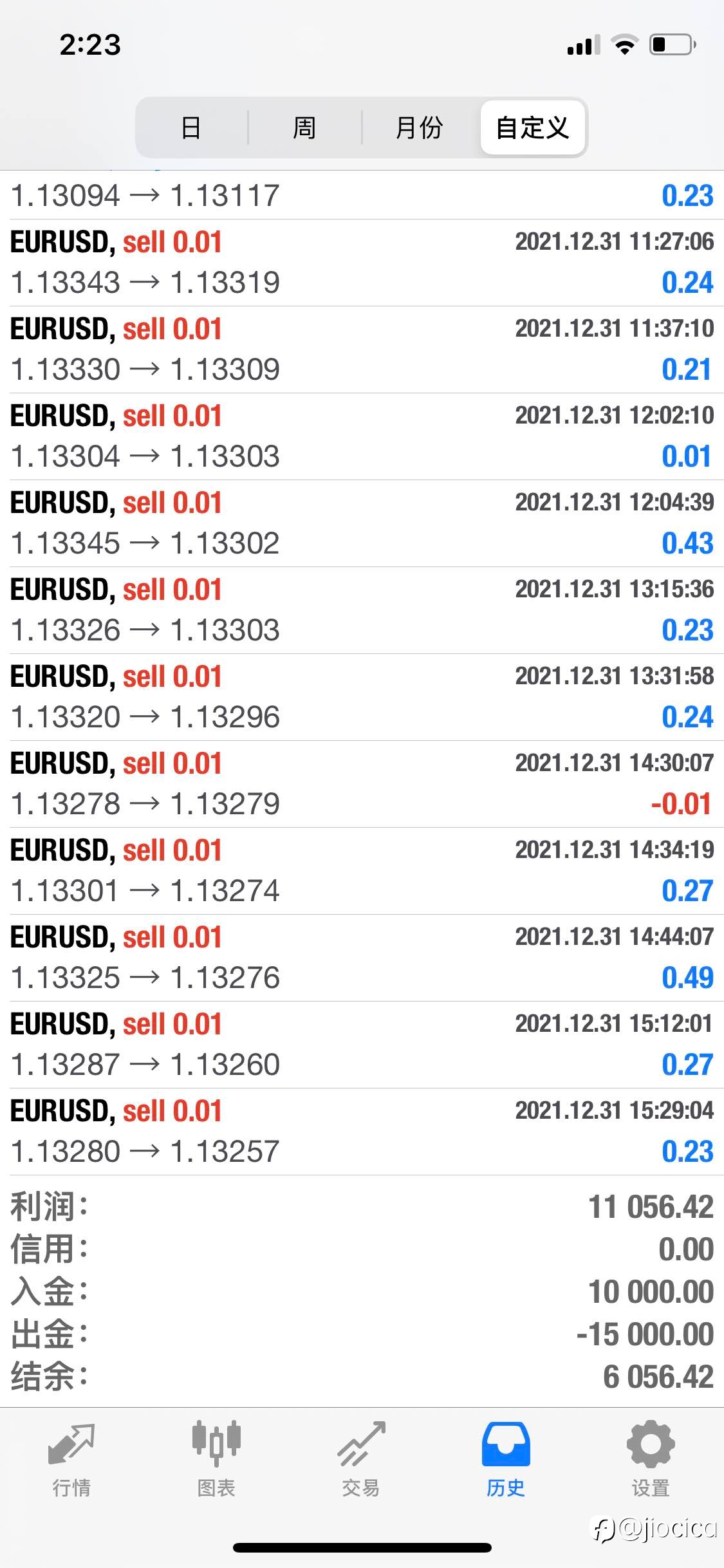Expand the trade closed at 14:44:07
The height and width of the screenshot is (1568, 724).
[362, 958]
